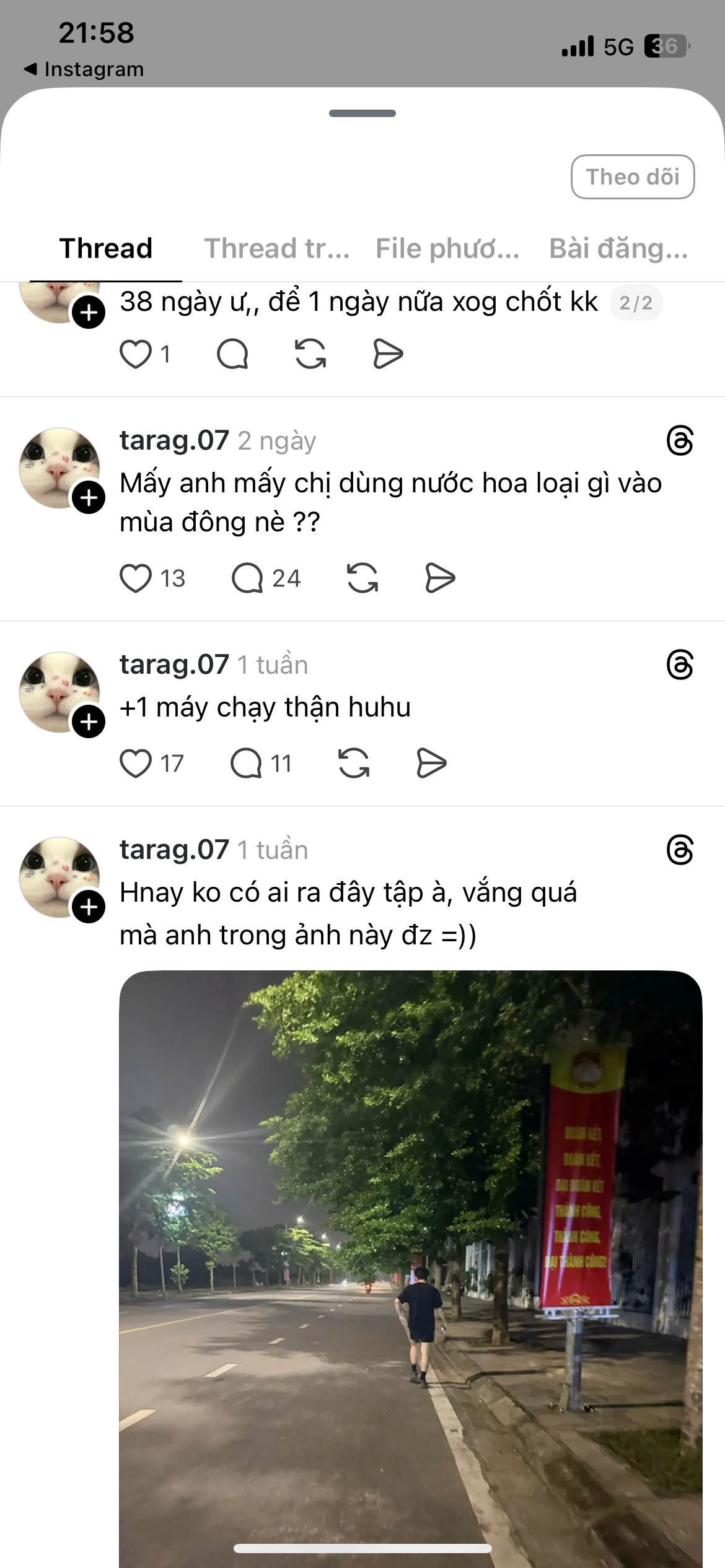Tap the Theo dõi follow button
The image size is (725, 1568).
pos(632,177)
